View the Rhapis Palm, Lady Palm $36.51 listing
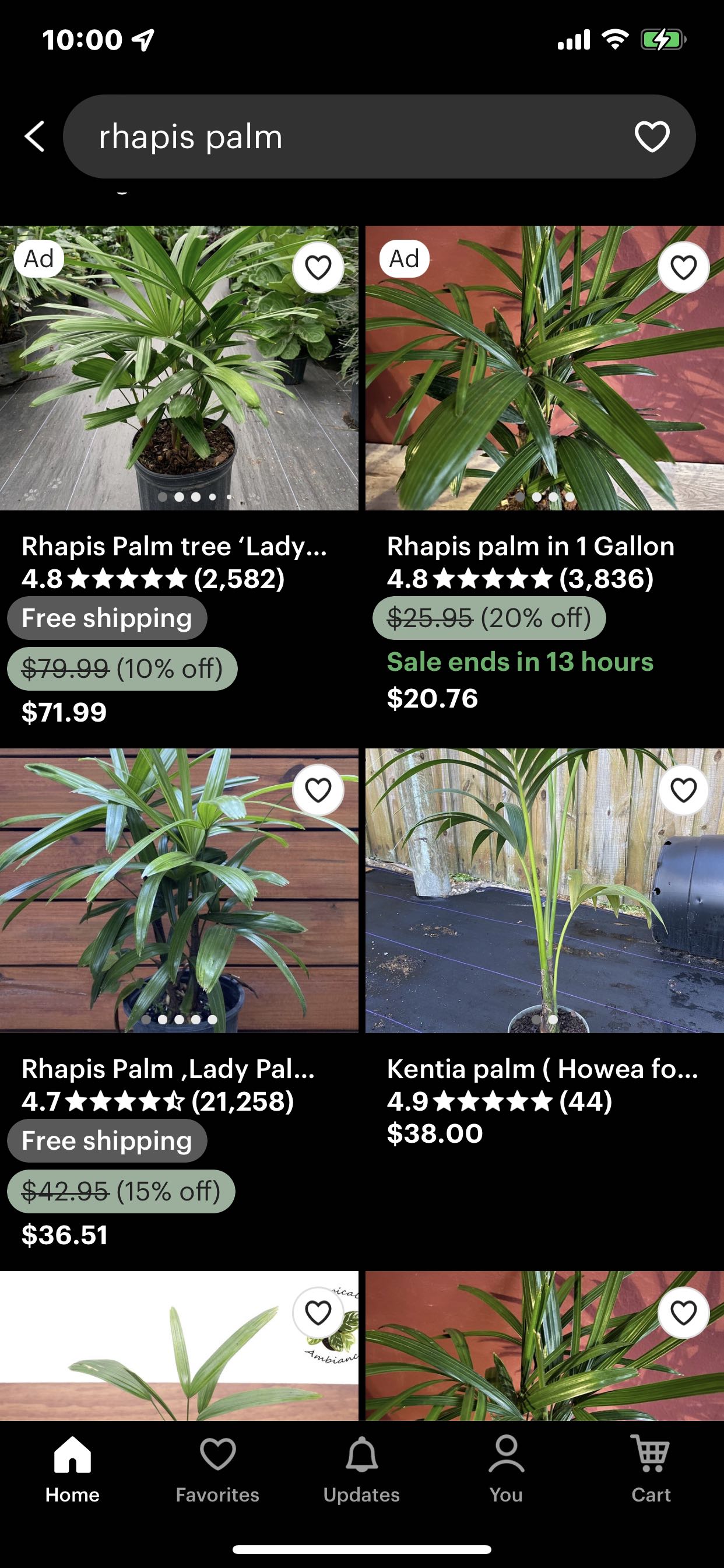 (179, 891)
